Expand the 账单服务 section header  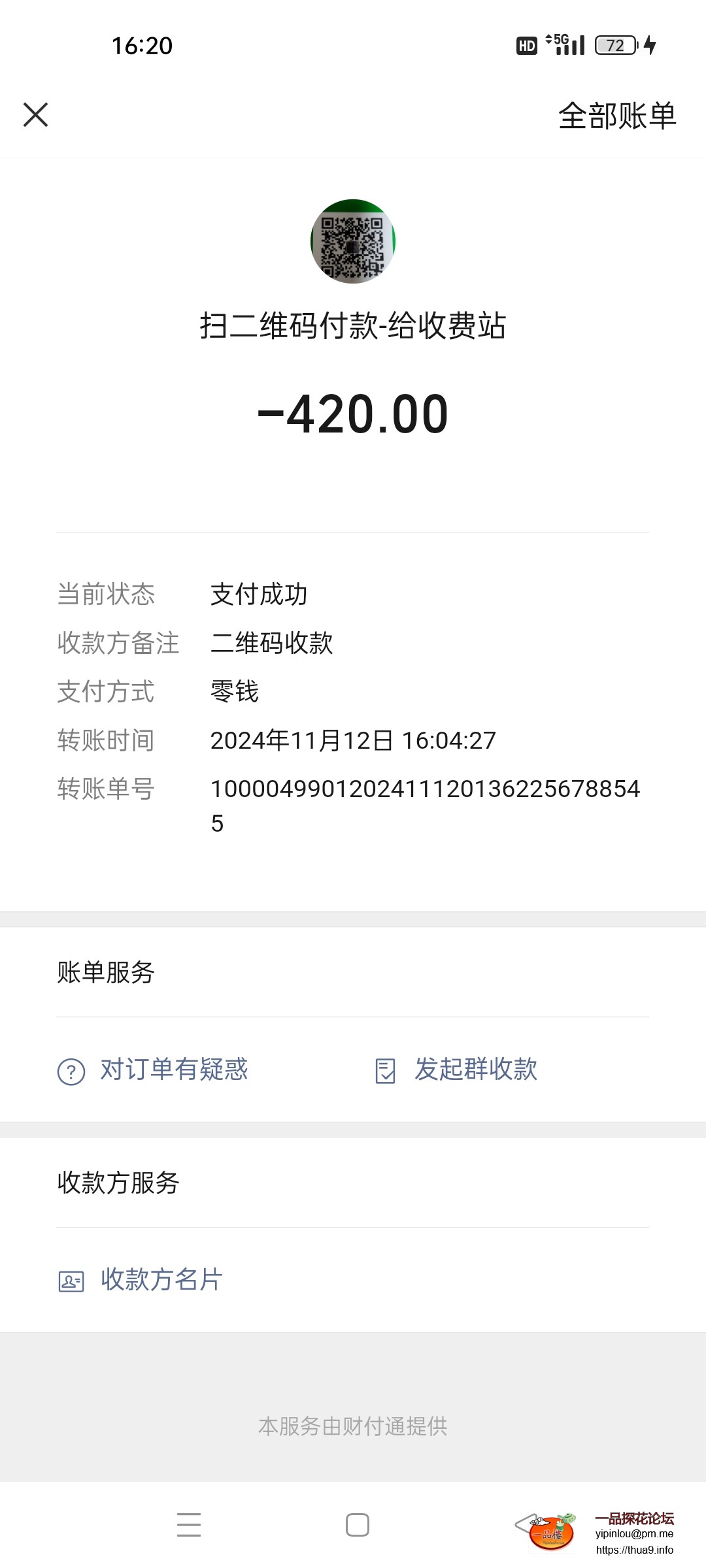(x=106, y=973)
